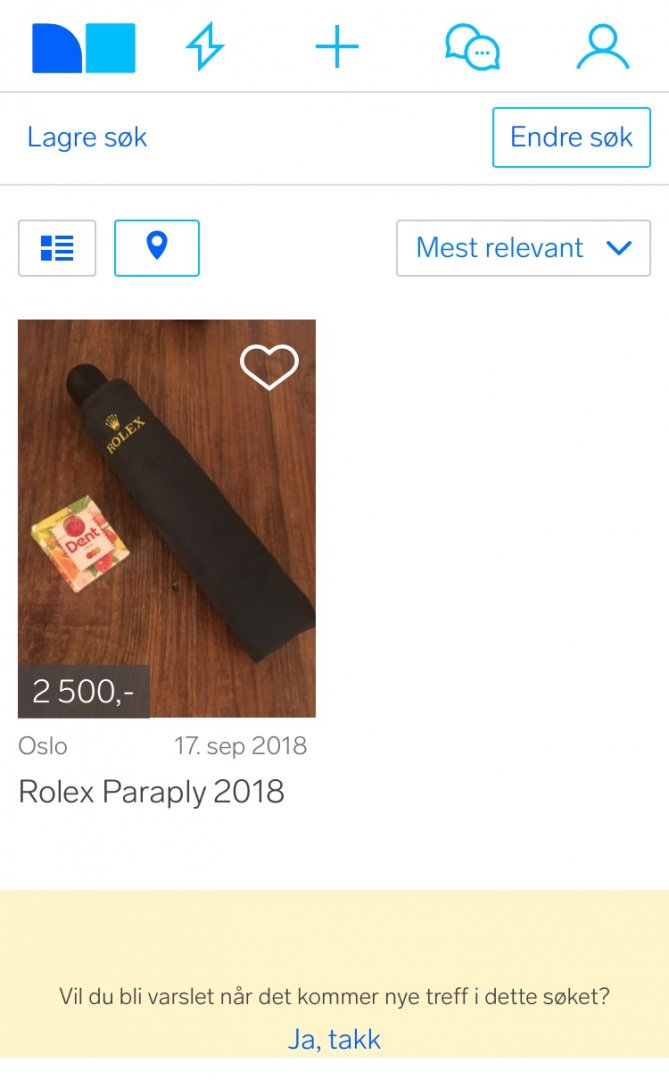669x1080 pixels.
Task: Create a new ad with plus icon
Action: pos(337,47)
